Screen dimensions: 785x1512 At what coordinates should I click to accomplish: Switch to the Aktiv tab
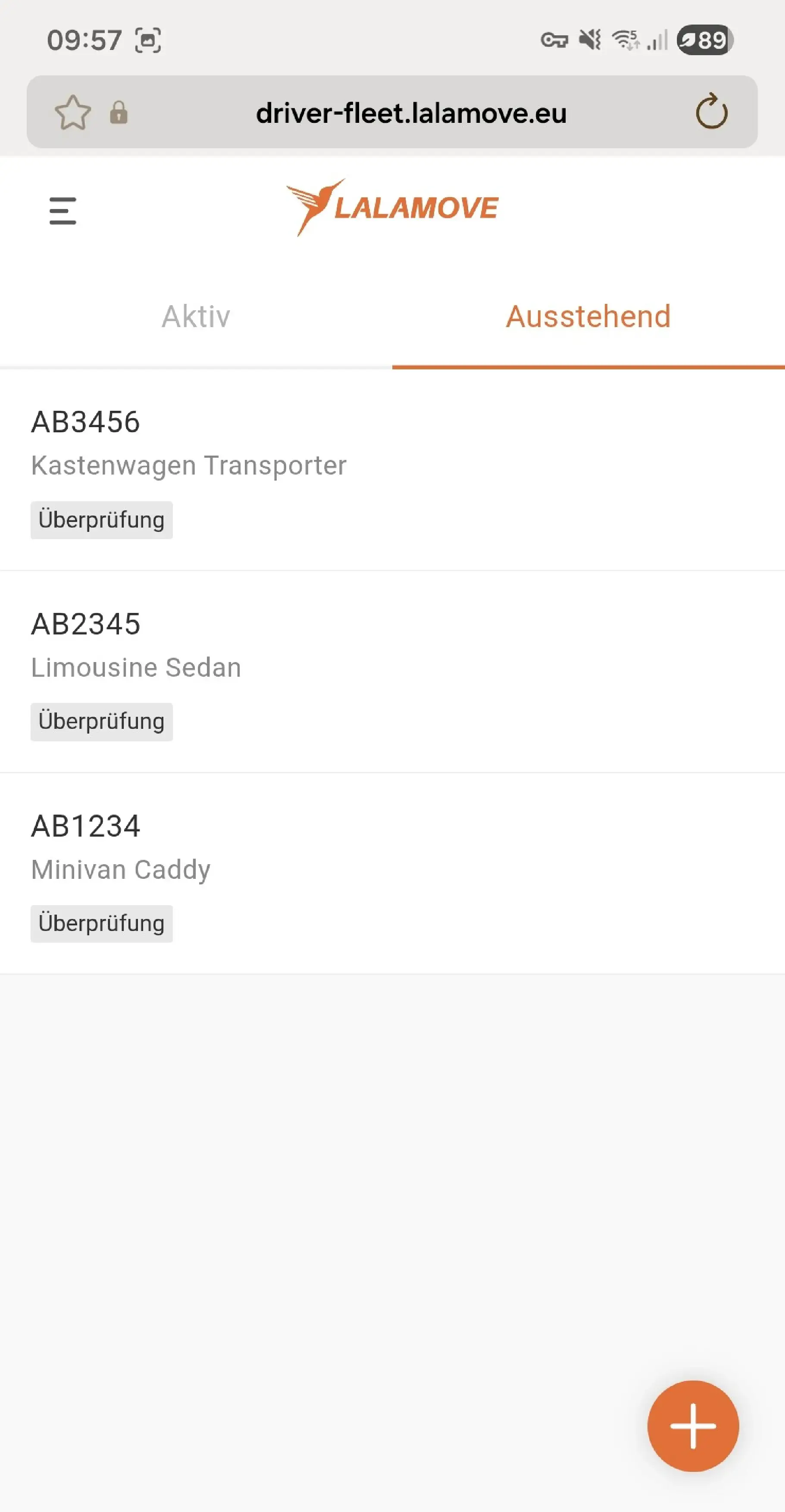(196, 317)
